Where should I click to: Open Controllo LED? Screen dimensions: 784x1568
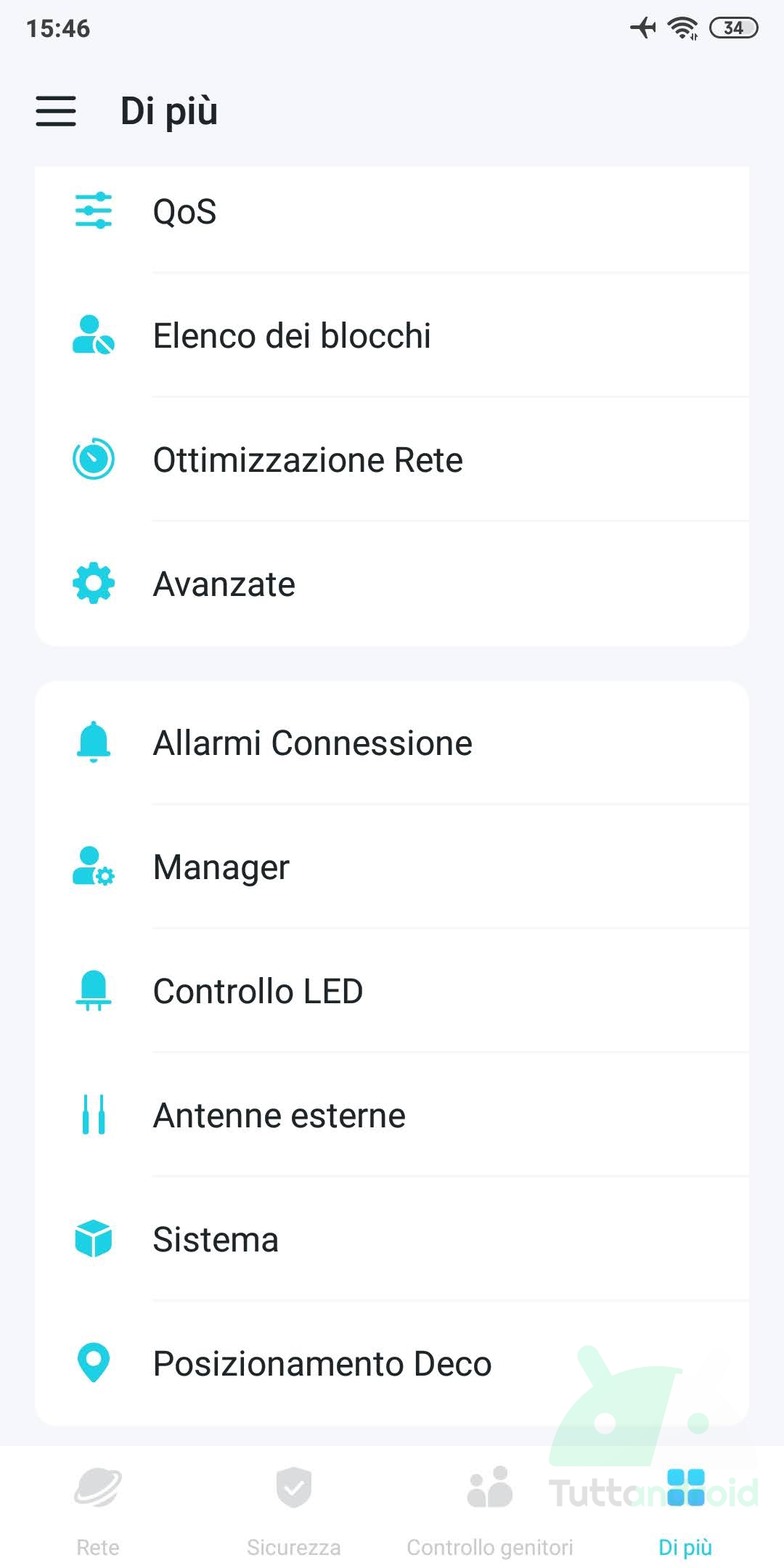(392, 991)
